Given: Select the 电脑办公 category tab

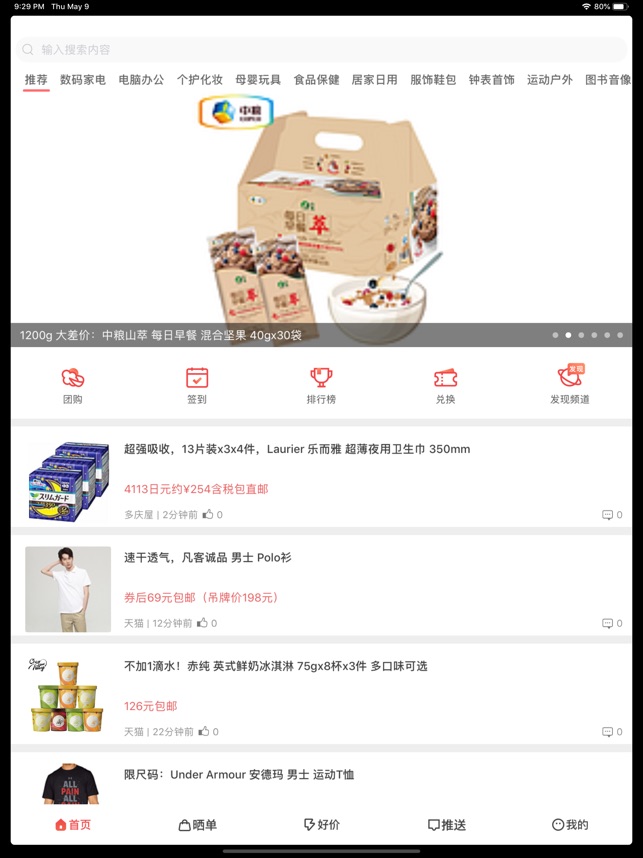Looking at the screenshot, I should pyautogui.click(x=141, y=80).
